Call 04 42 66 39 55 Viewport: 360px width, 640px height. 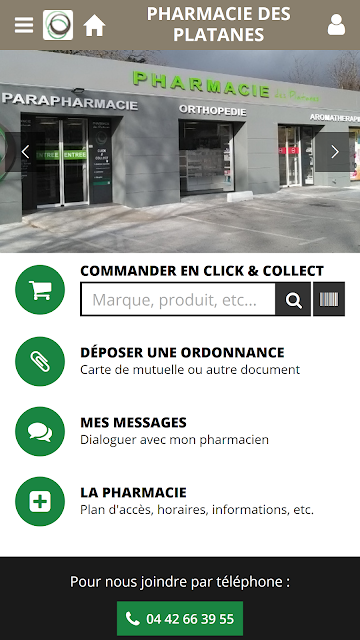point(180,618)
